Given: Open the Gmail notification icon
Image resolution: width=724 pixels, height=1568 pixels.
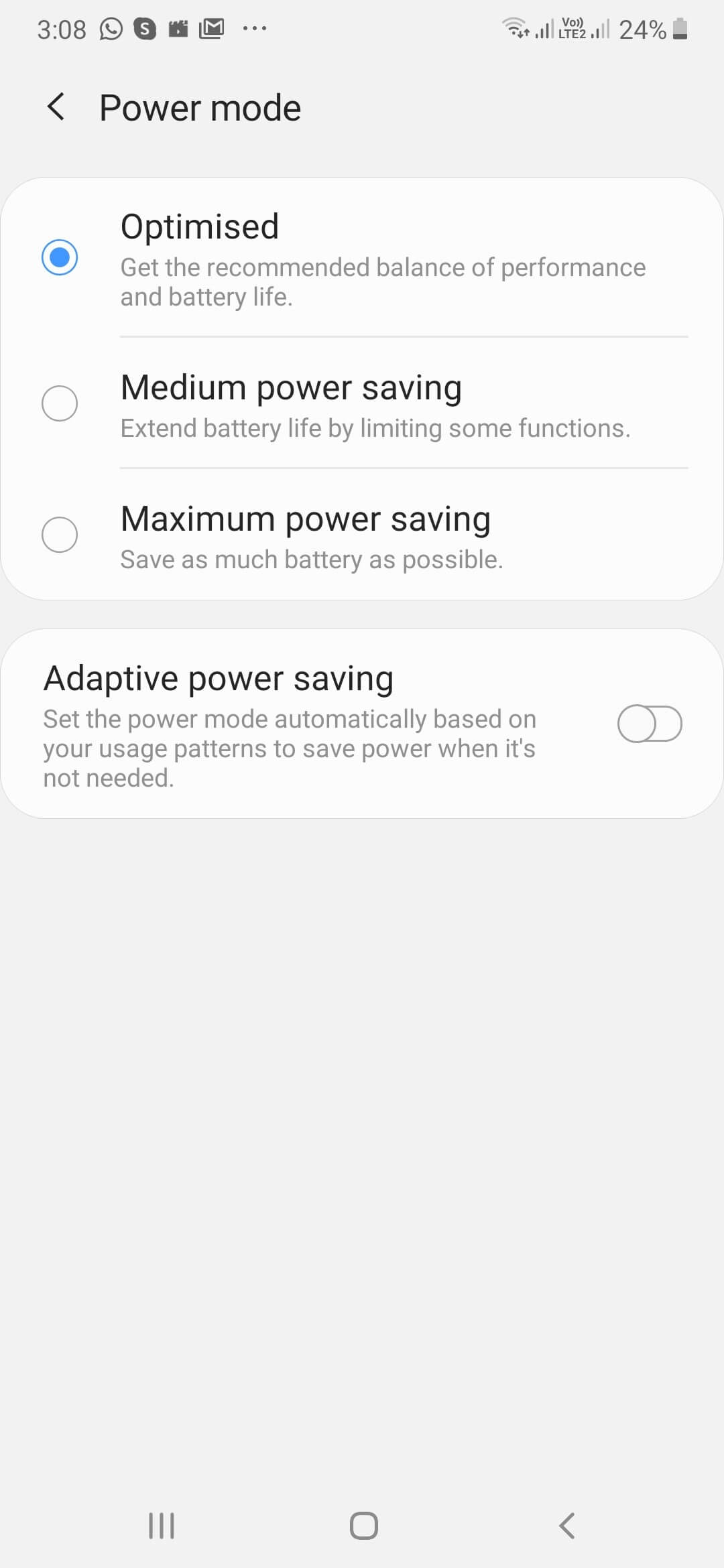Looking at the screenshot, I should pos(211,28).
